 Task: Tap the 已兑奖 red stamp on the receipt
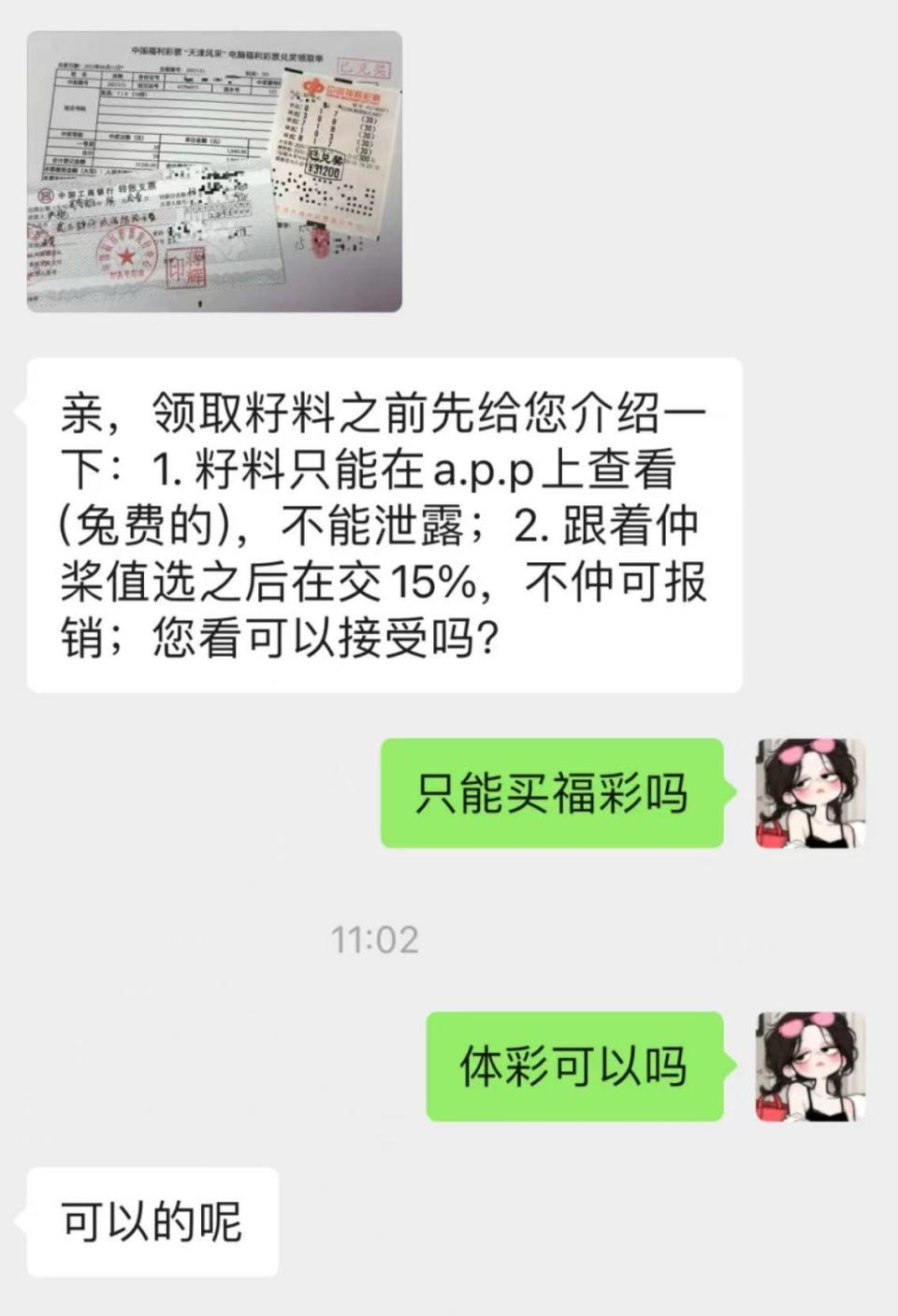(x=363, y=67)
